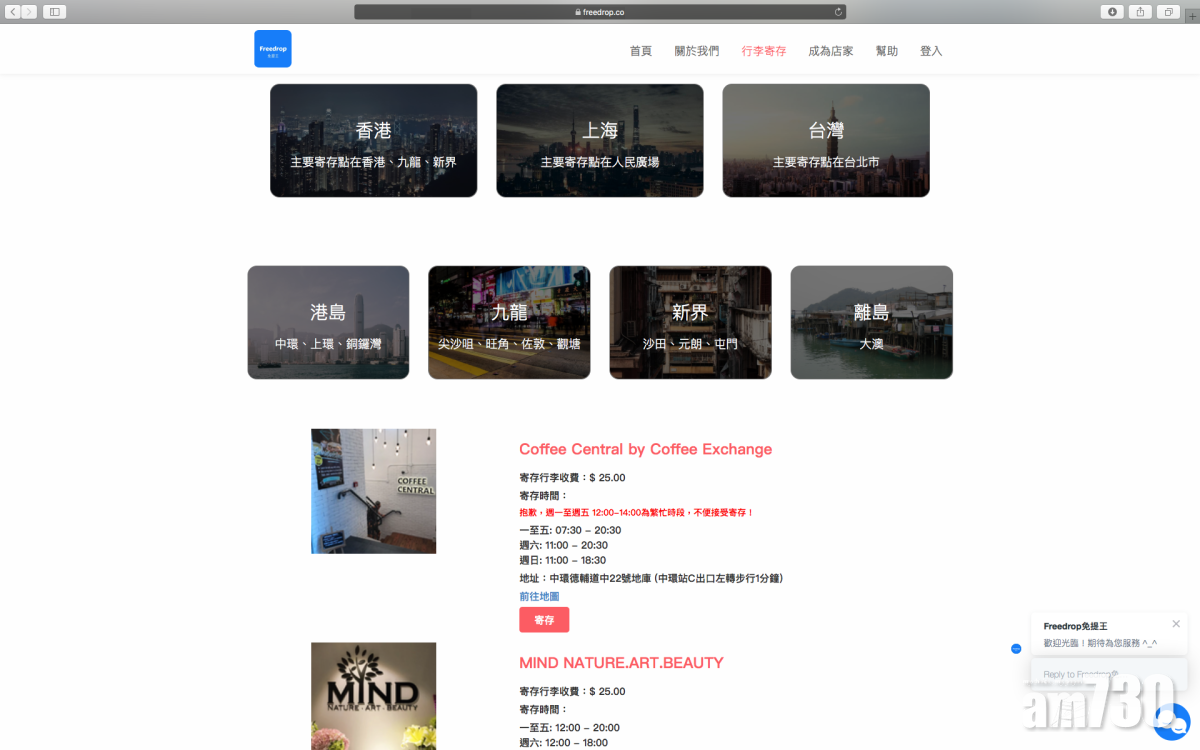Screen dimensions: 1200x750
Task: Tap 寄存 button for Coffee Central
Action: (544, 620)
